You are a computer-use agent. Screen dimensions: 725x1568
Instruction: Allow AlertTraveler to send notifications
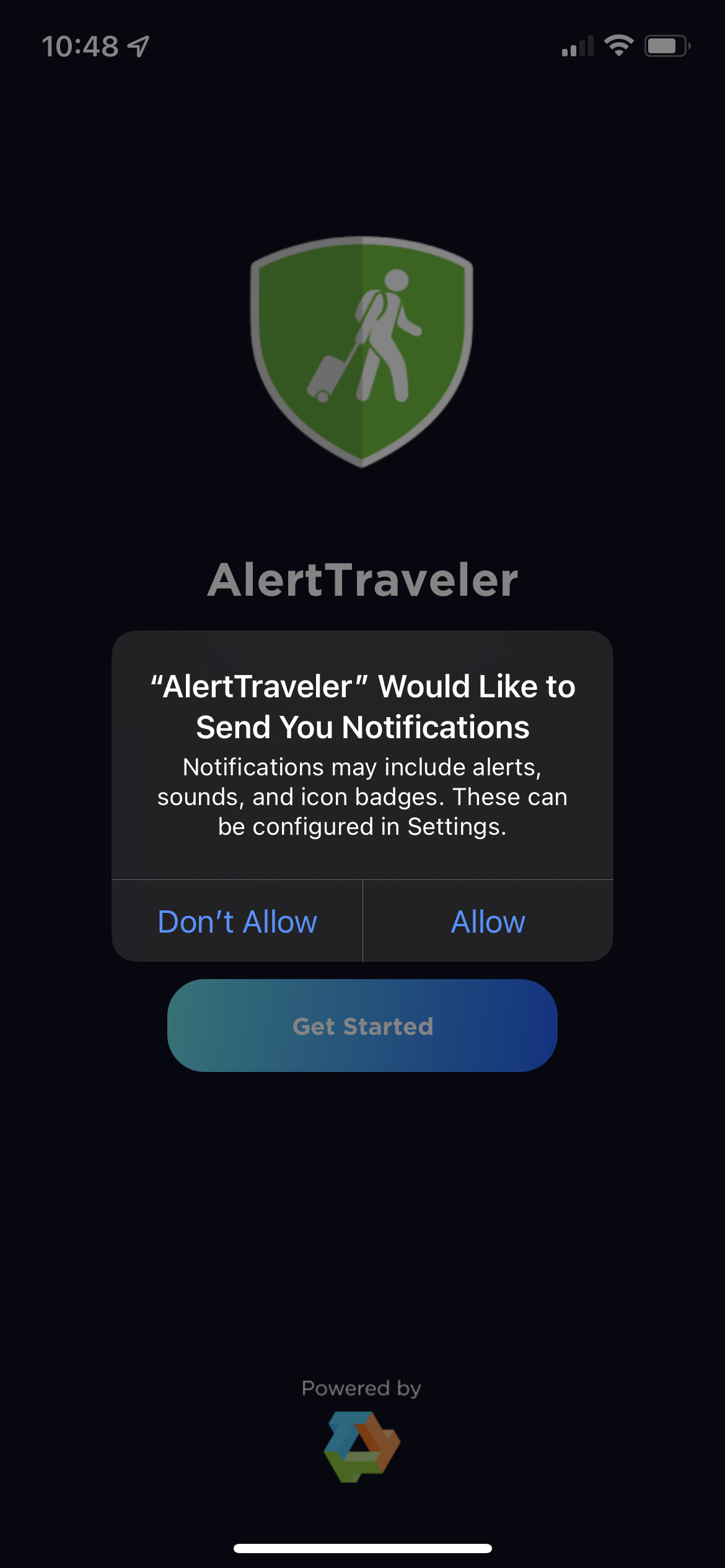[488, 921]
